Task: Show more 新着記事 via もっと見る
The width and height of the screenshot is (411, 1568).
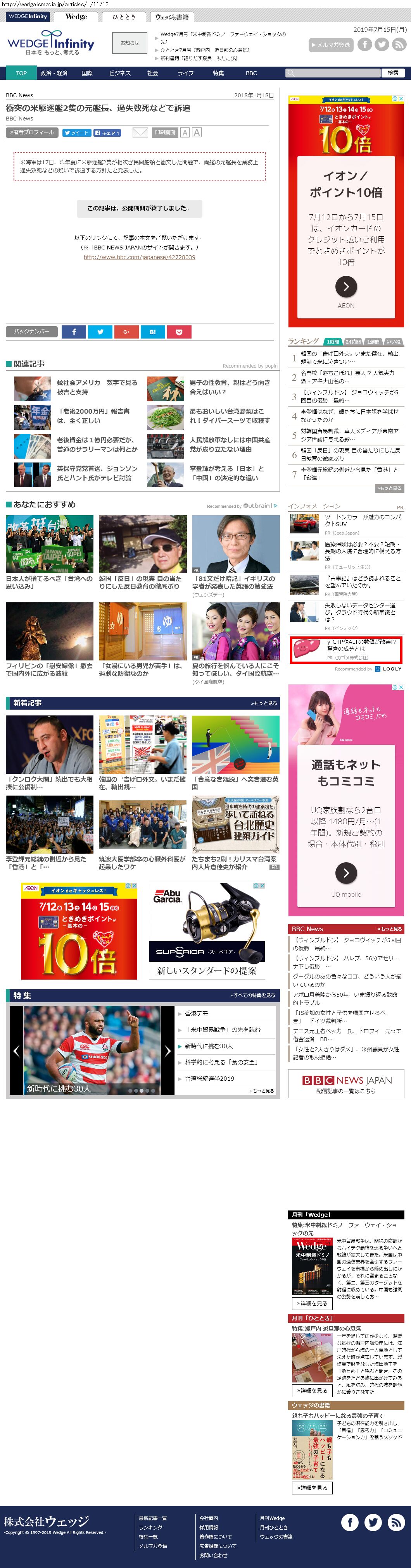Action: (264, 703)
